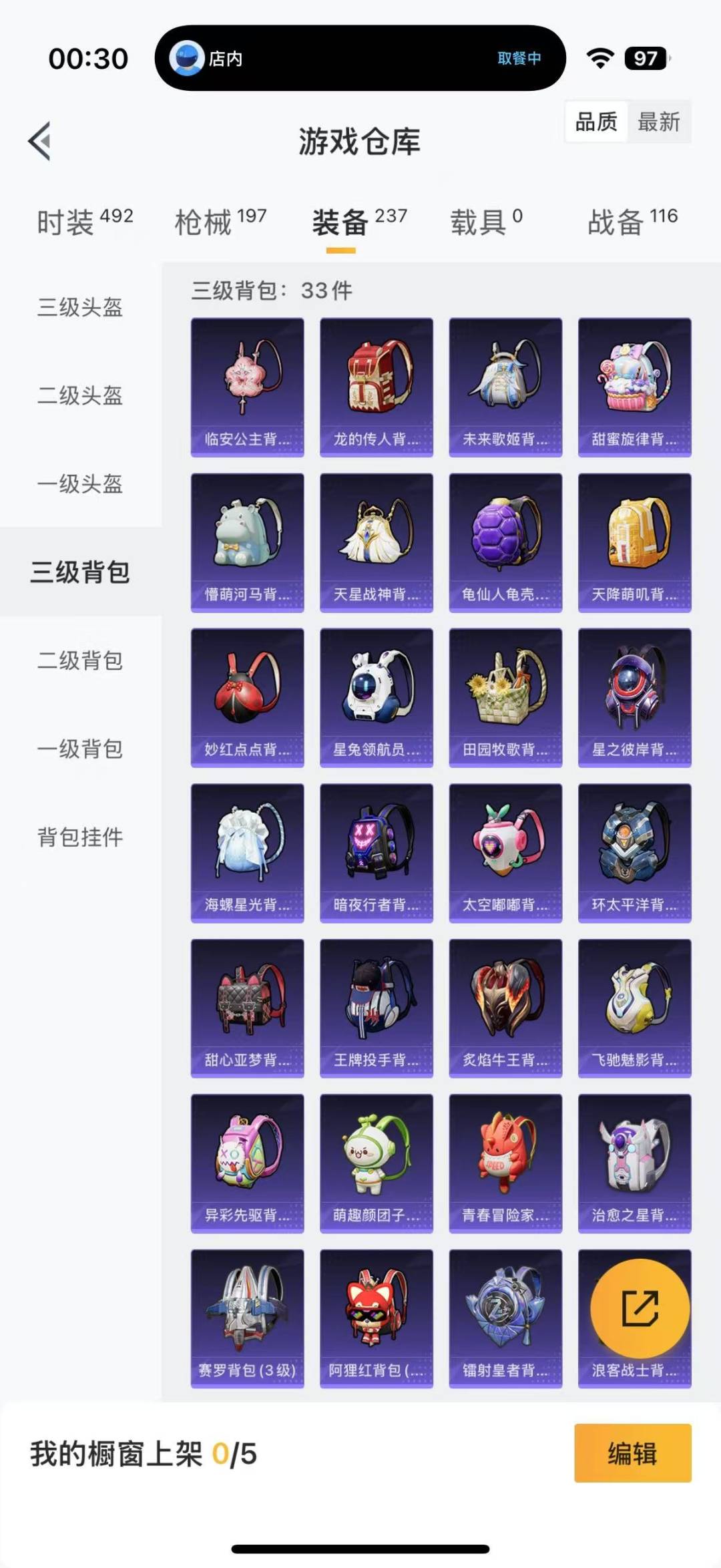The image size is (721, 1568).
Task: Tap the 编辑 button
Action: coord(632,1453)
